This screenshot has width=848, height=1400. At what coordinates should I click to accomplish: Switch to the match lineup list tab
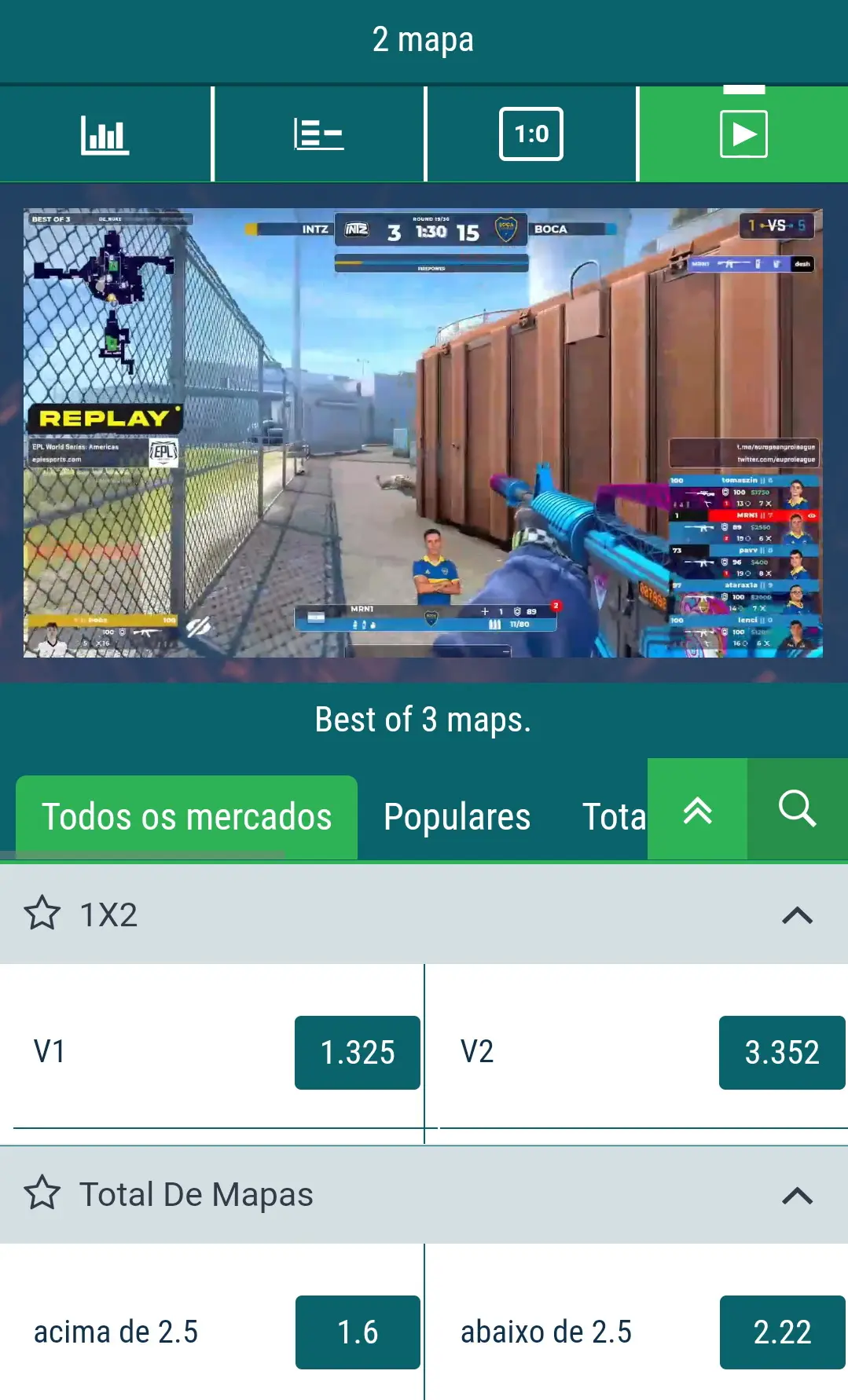318,134
